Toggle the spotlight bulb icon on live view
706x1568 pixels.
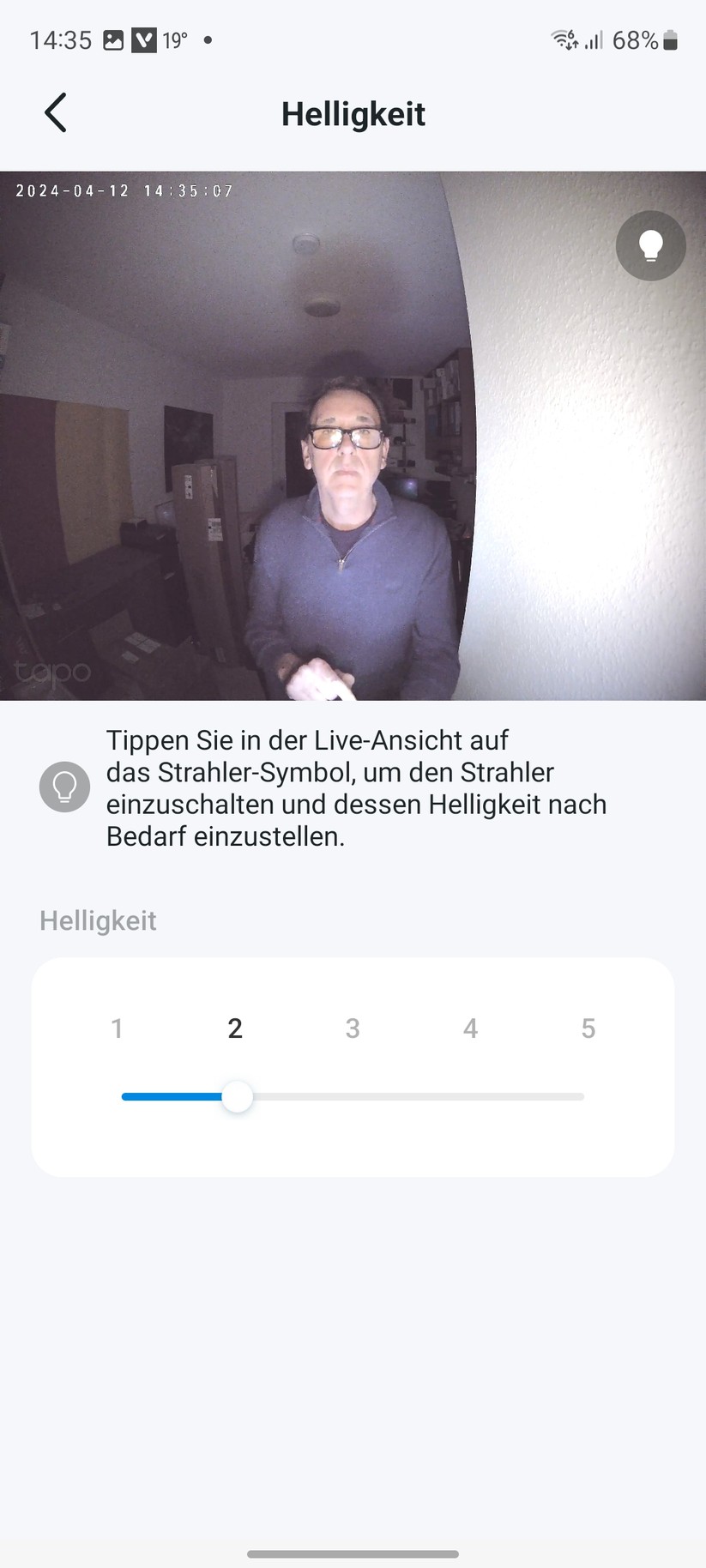click(650, 246)
